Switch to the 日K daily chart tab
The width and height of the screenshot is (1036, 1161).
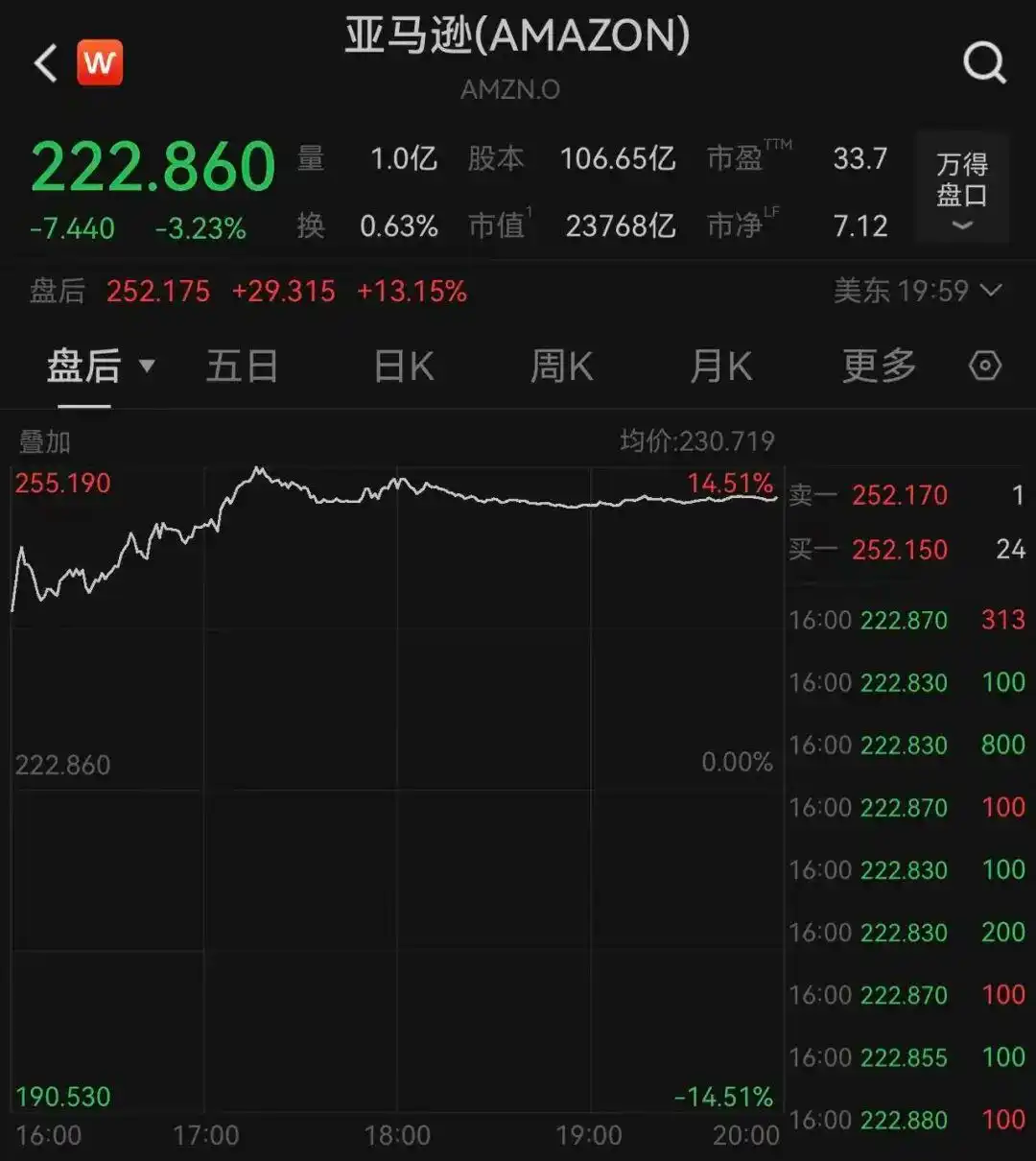[403, 367]
